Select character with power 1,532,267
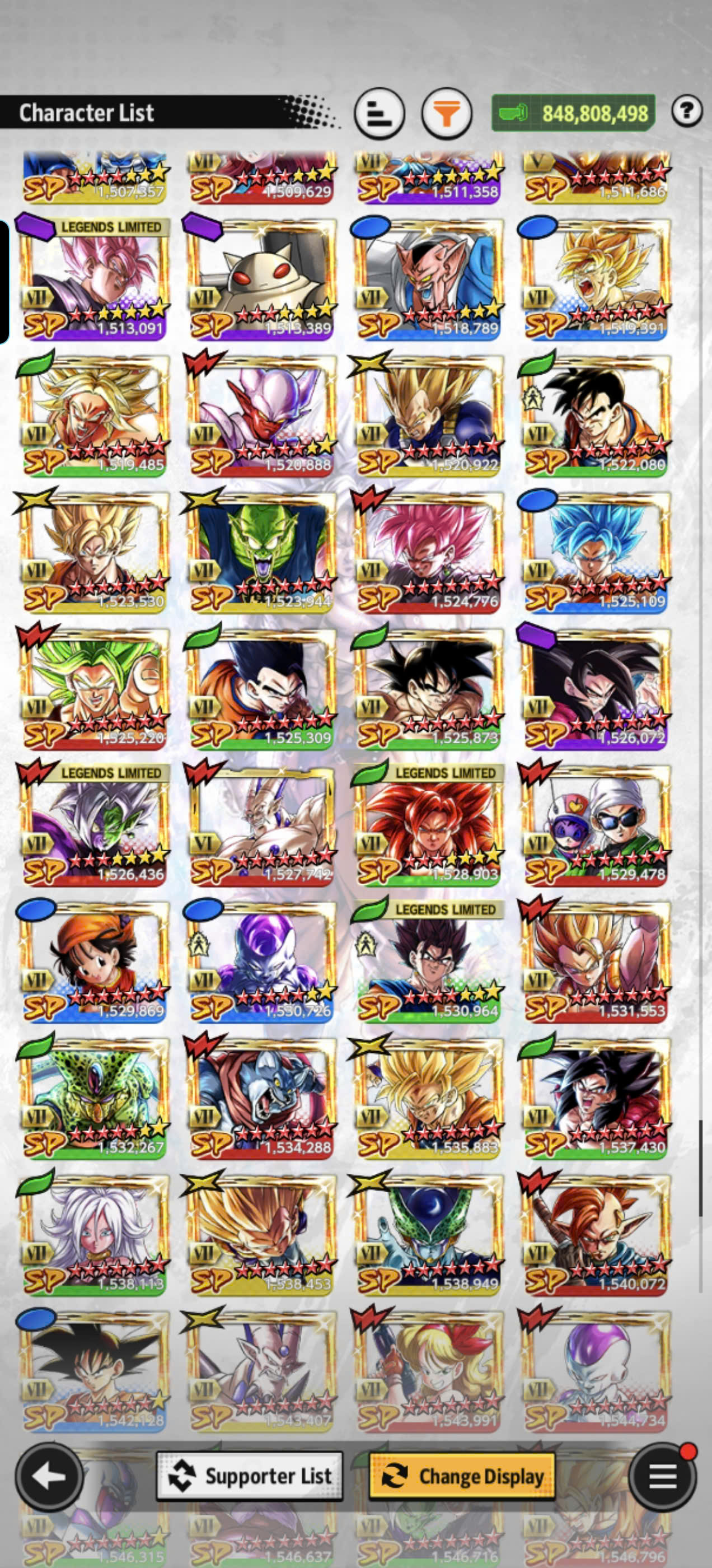This screenshot has width=712, height=1568. coord(95,1098)
